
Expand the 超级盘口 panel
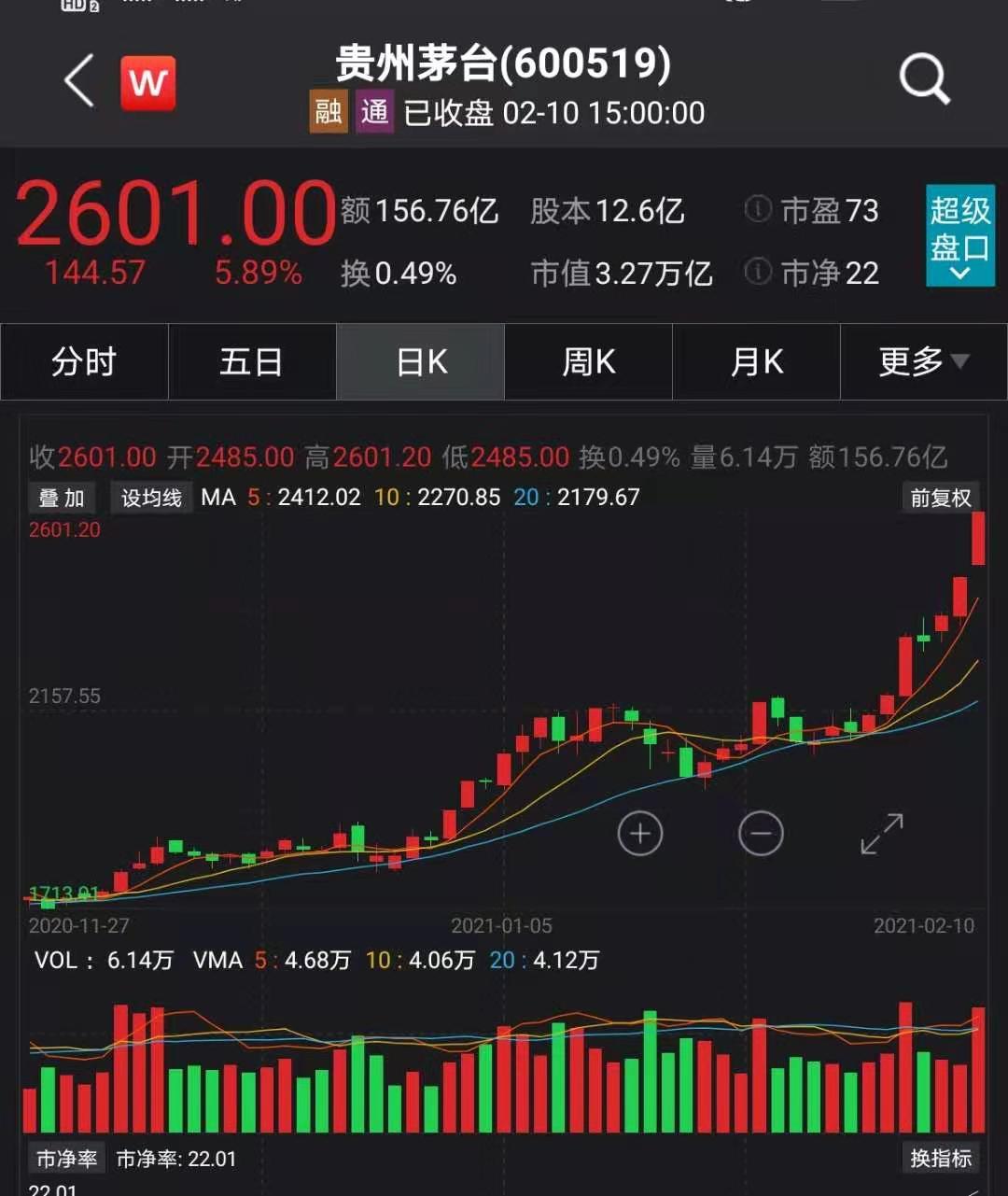coord(959,234)
